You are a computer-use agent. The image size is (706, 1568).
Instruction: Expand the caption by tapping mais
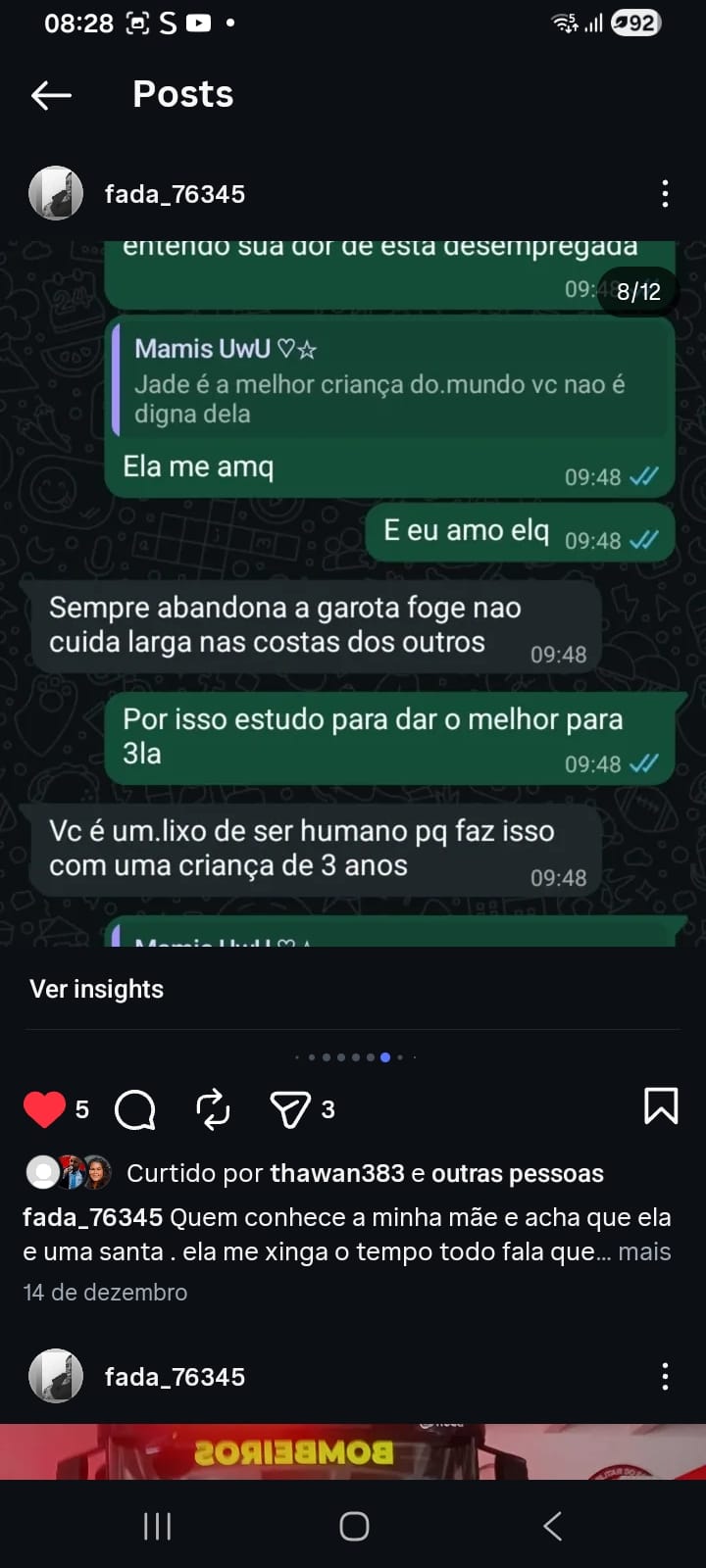click(x=644, y=1251)
